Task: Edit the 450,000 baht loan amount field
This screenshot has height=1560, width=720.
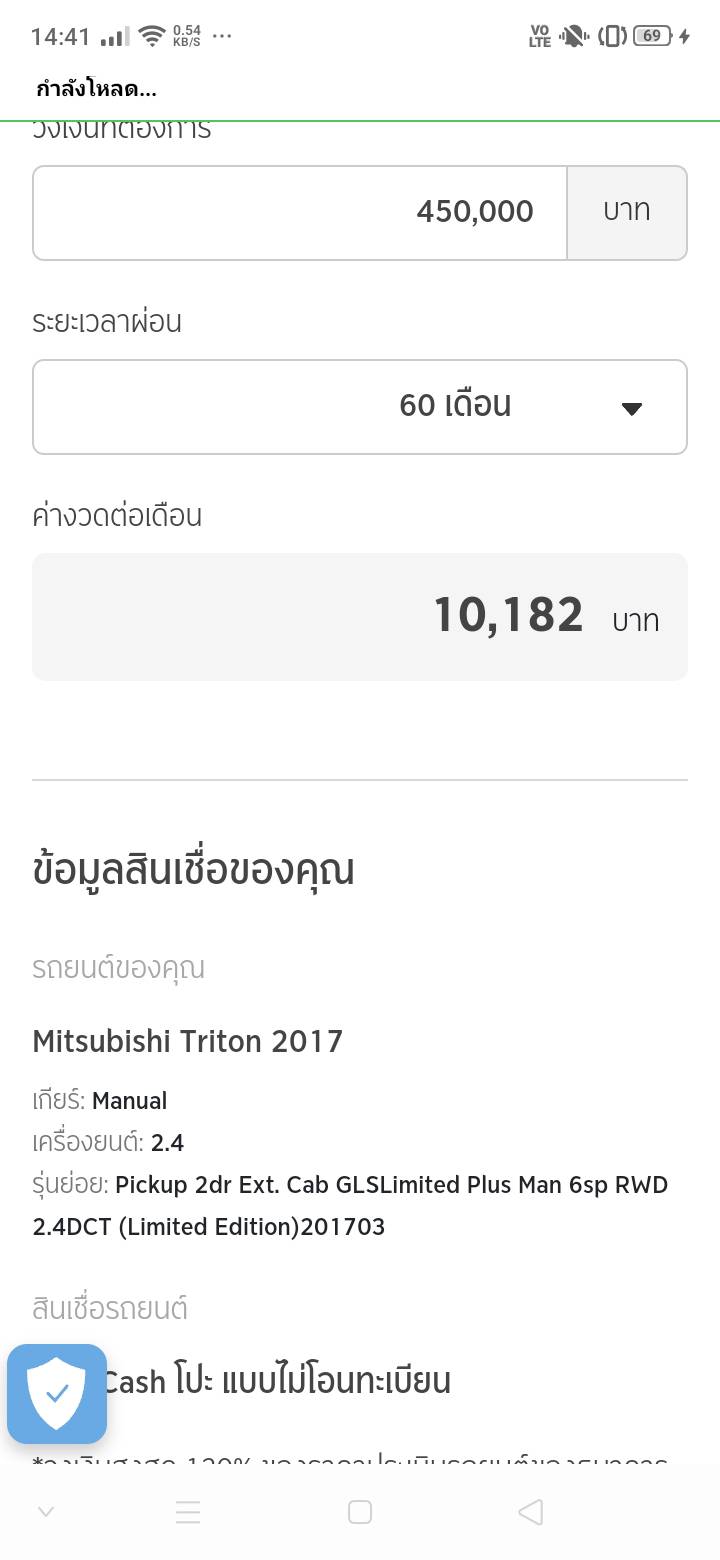Action: coord(300,213)
